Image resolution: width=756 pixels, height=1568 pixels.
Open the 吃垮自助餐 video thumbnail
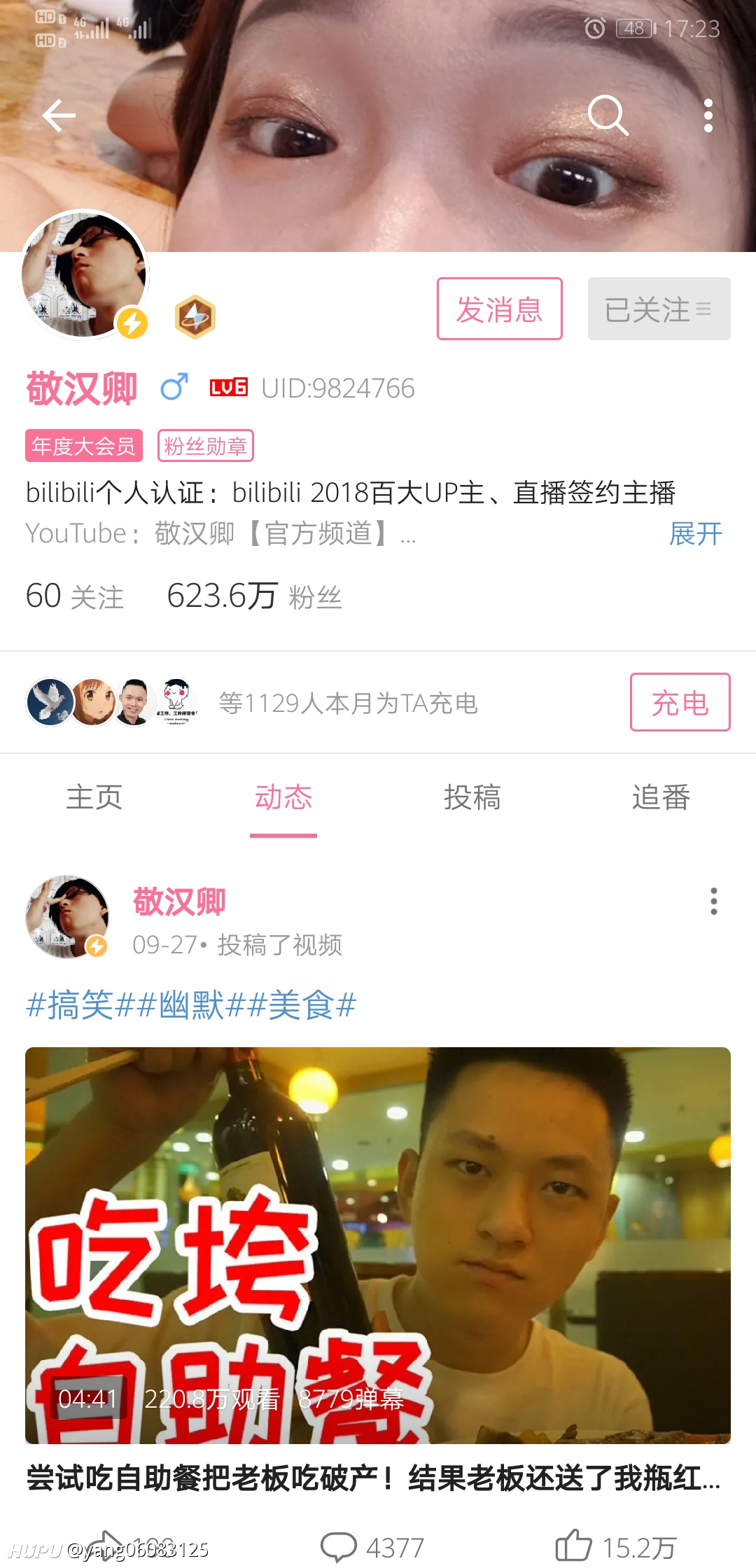(x=378, y=1245)
